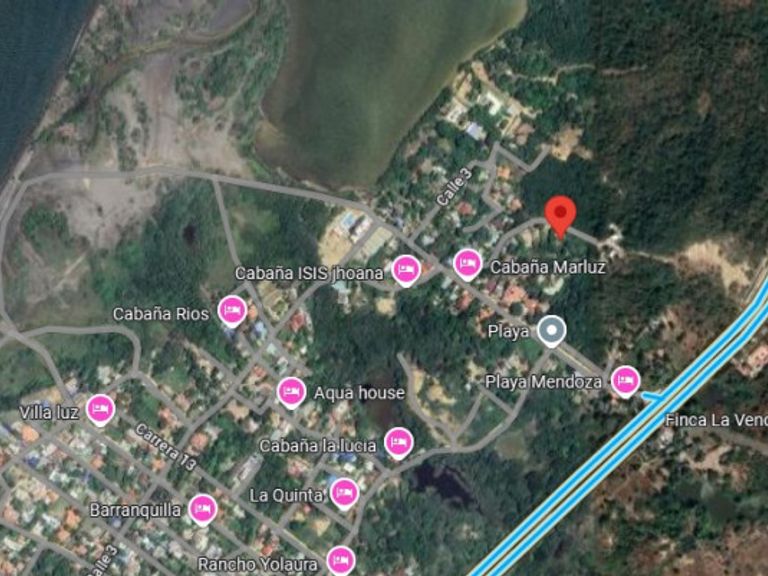This screenshot has width=768, height=576.
Task: Open the Villa luz lodging pin
Action: (99, 409)
